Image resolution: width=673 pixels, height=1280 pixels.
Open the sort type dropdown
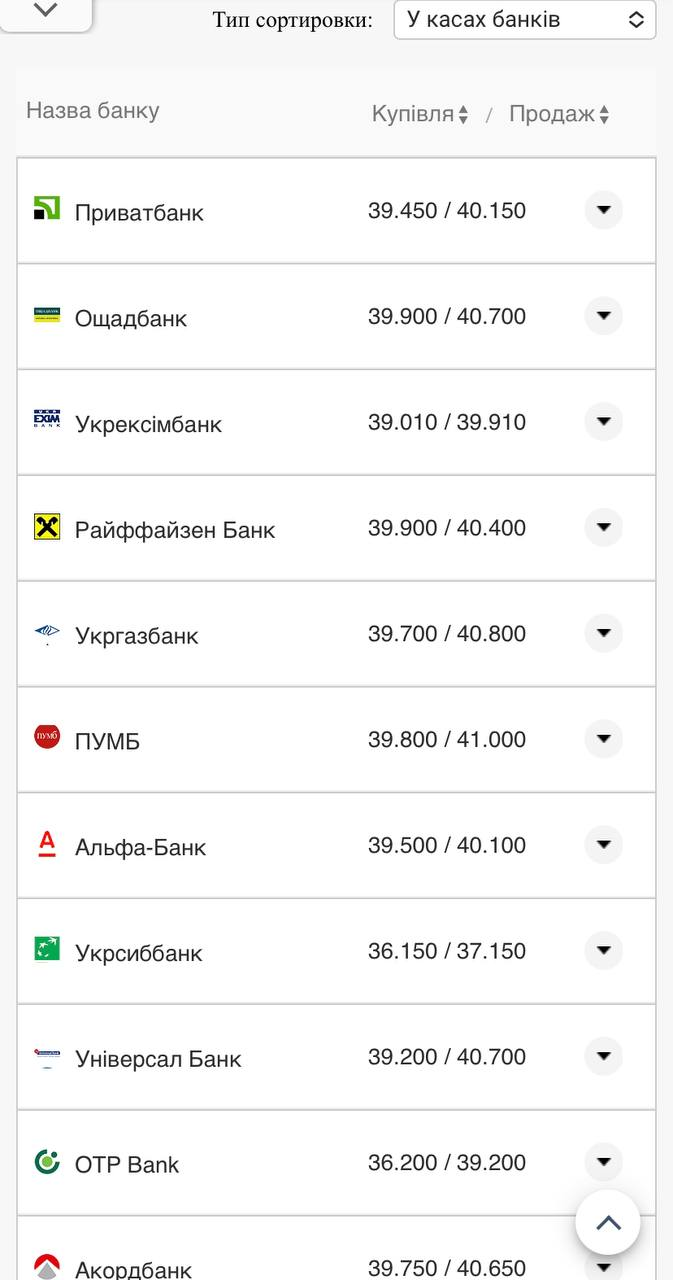pyautogui.click(x=525, y=20)
